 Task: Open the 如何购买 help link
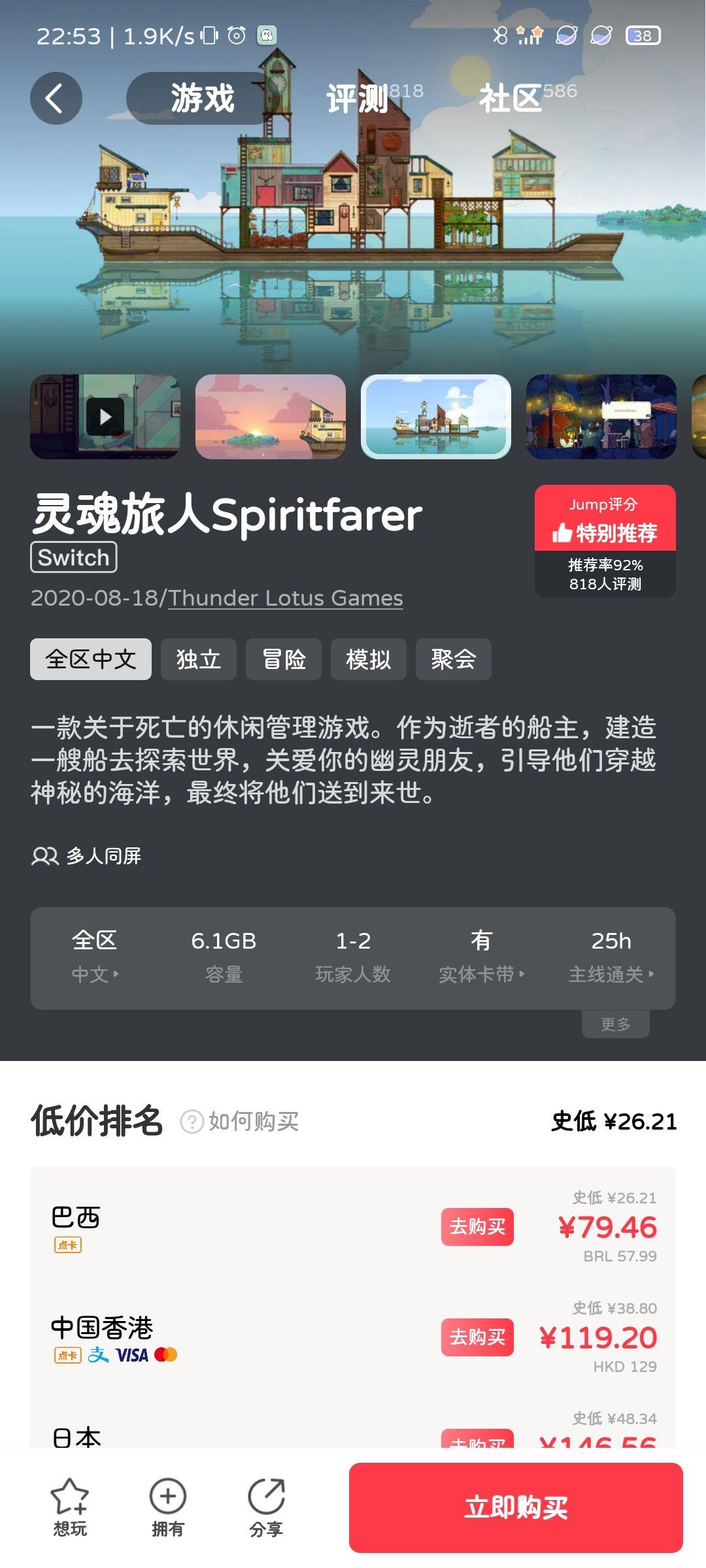click(240, 1121)
